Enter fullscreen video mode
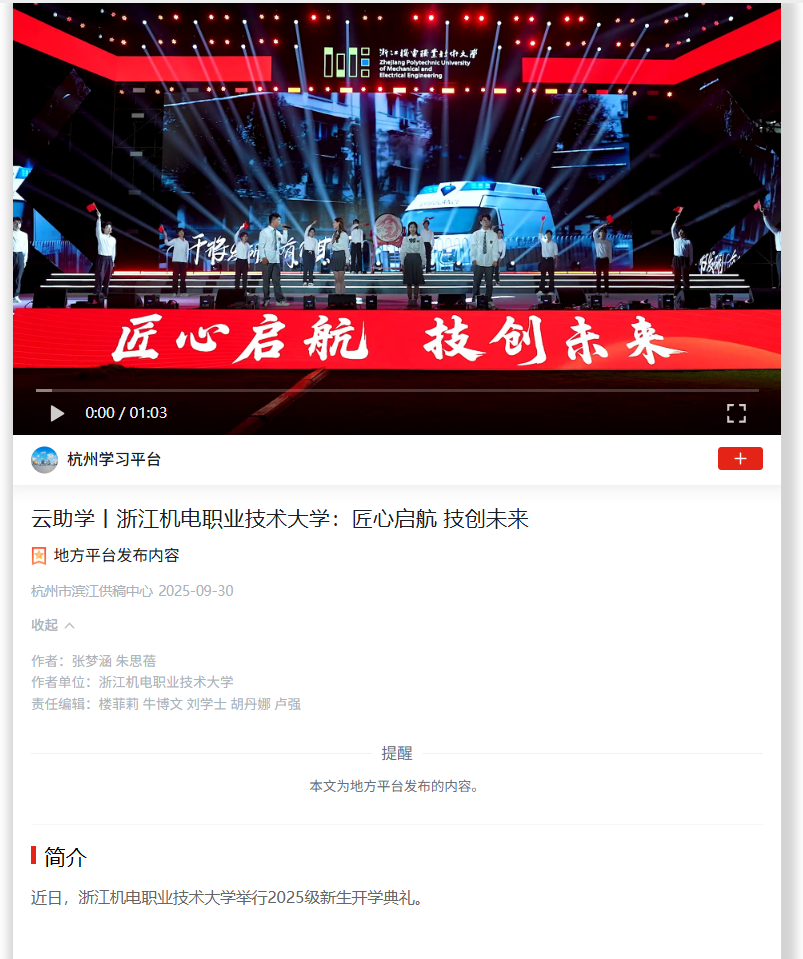 736,413
